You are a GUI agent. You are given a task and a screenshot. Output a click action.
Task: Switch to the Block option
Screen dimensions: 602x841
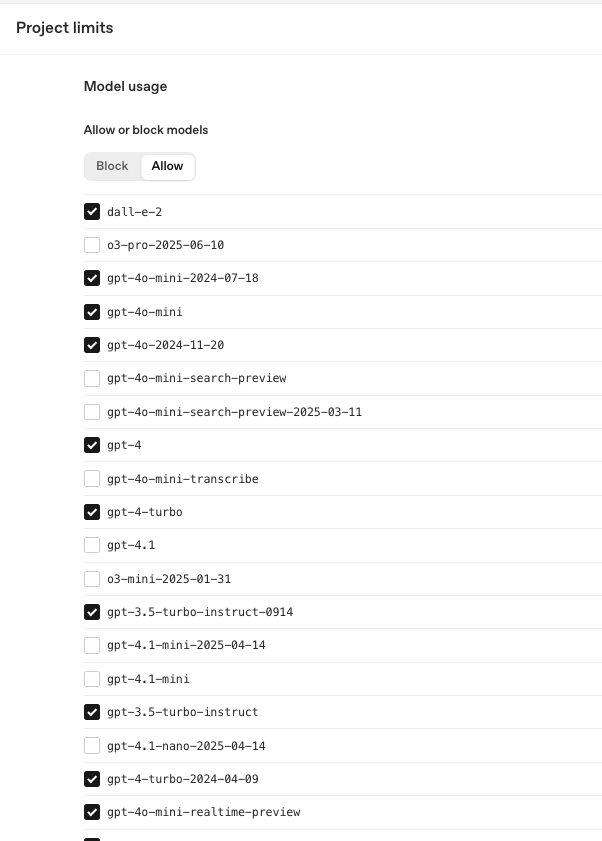[x=112, y=166]
